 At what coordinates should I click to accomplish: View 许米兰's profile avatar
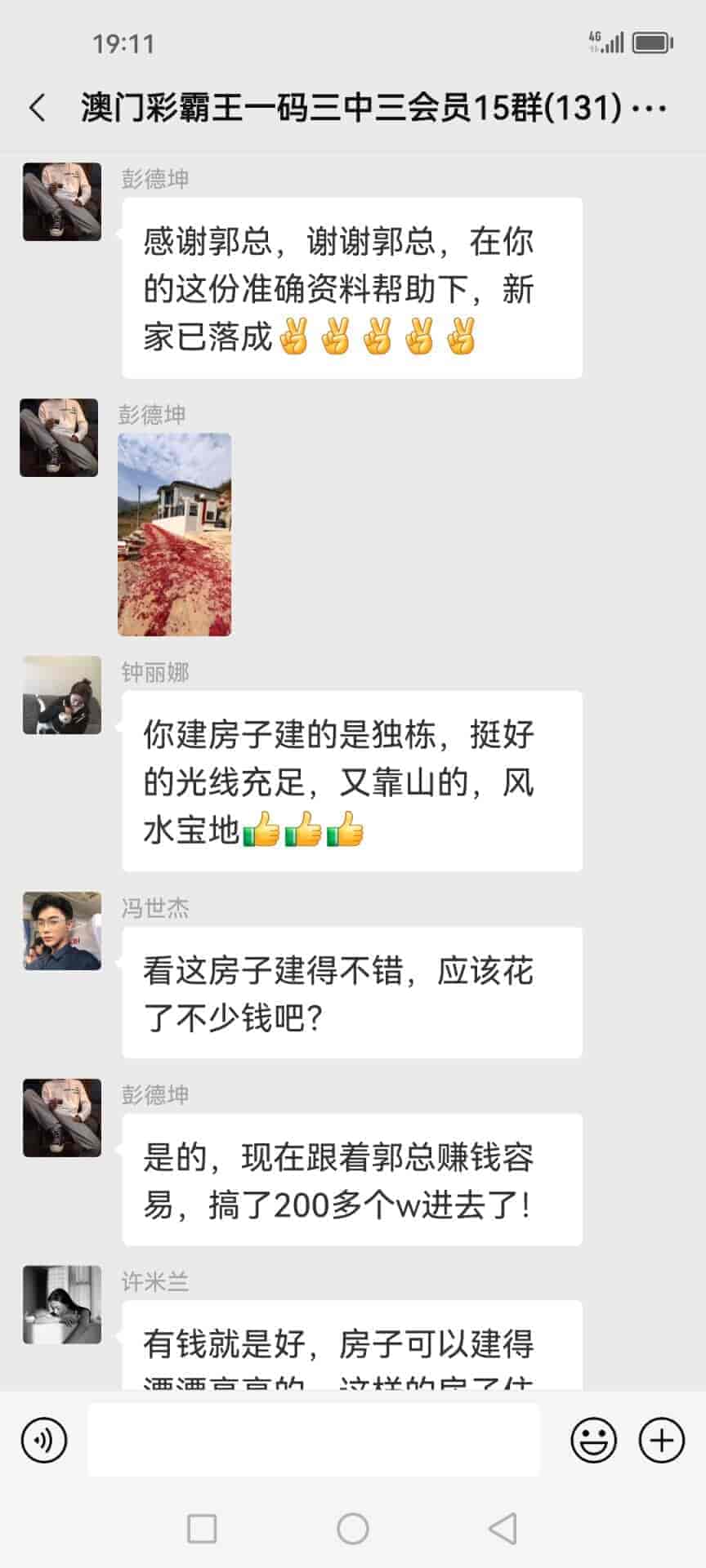click(x=62, y=1305)
